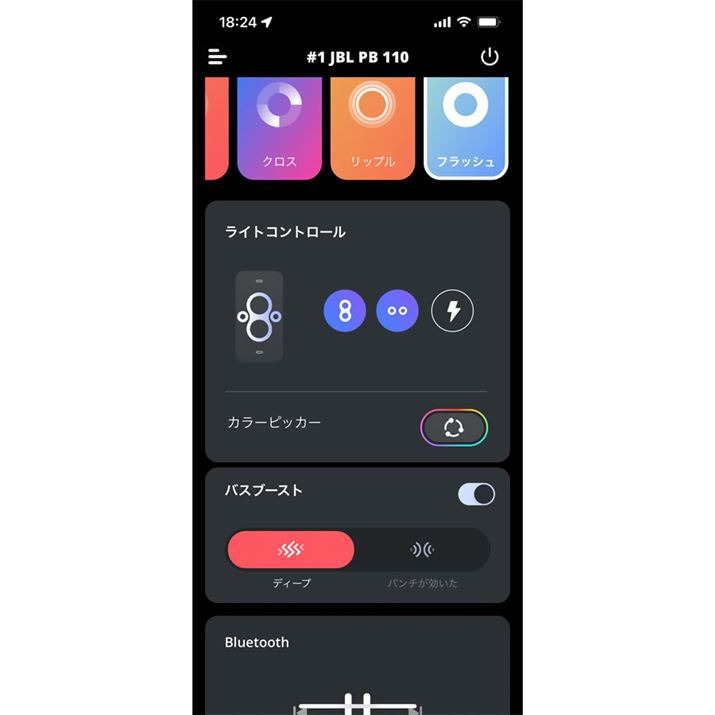The height and width of the screenshot is (715, 715).
Task: Disable the バスブースト switch
Action: click(x=476, y=494)
